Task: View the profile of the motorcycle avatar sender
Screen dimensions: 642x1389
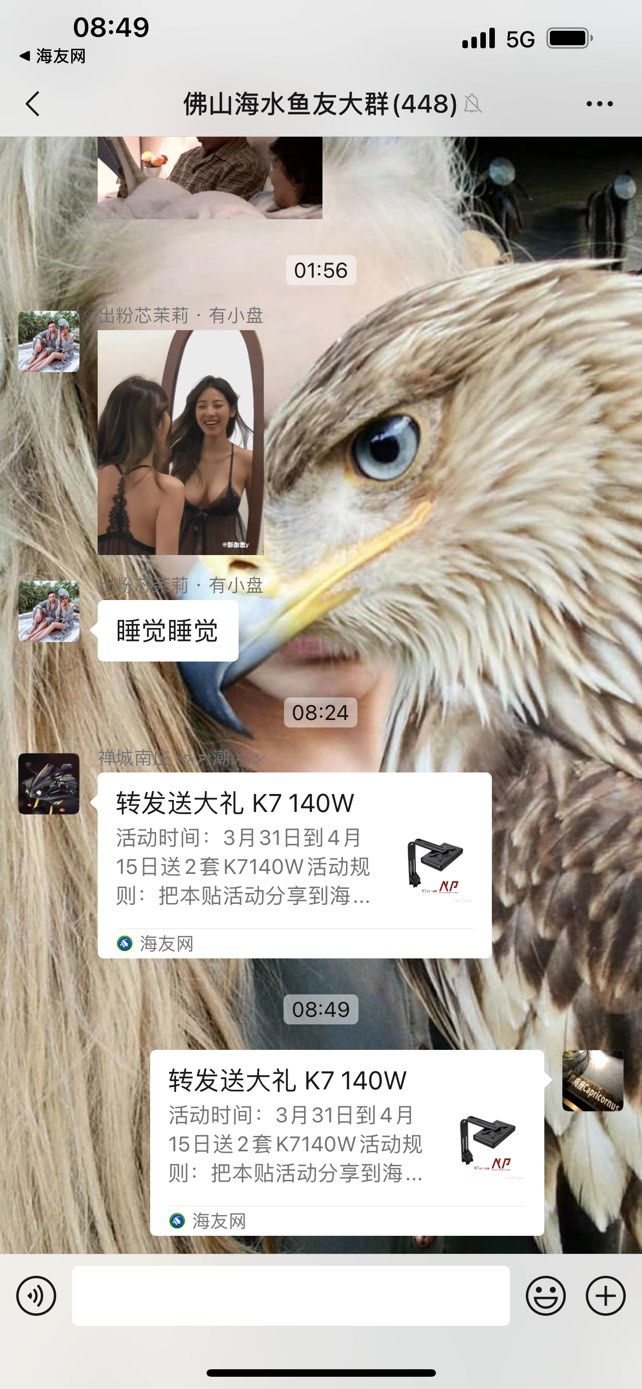Action: pyautogui.click(x=49, y=784)
